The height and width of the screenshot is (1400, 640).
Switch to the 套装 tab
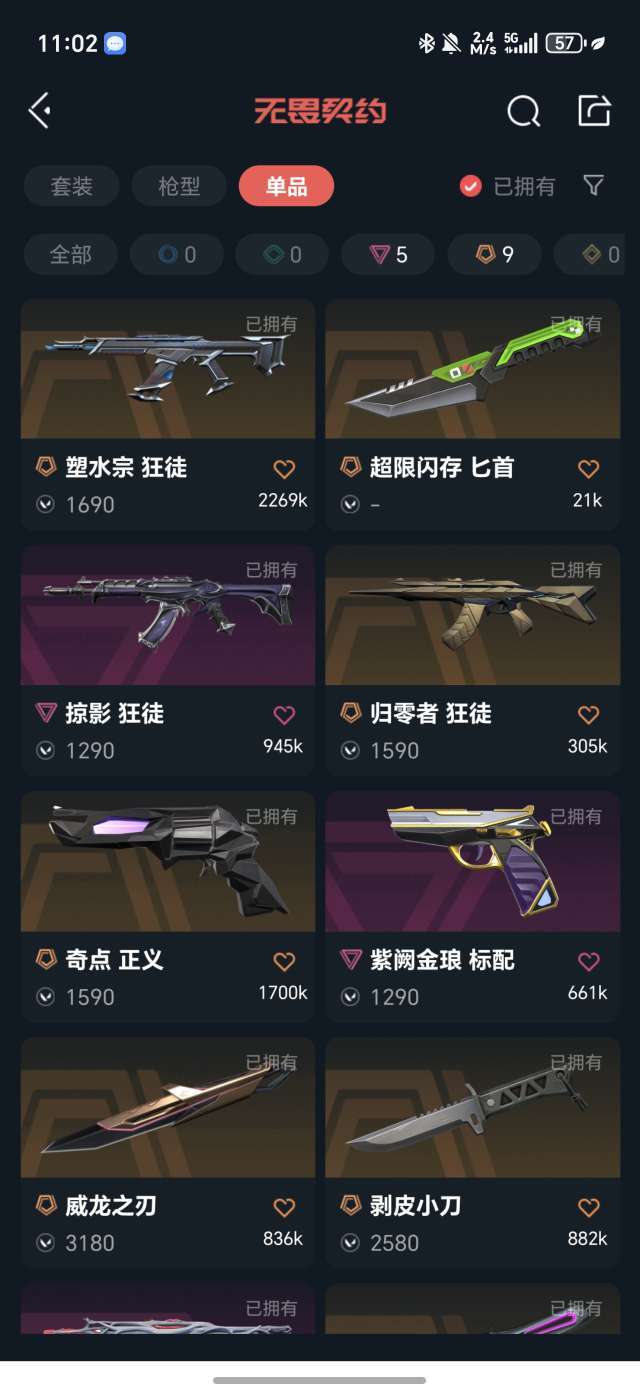pos(71,186)
